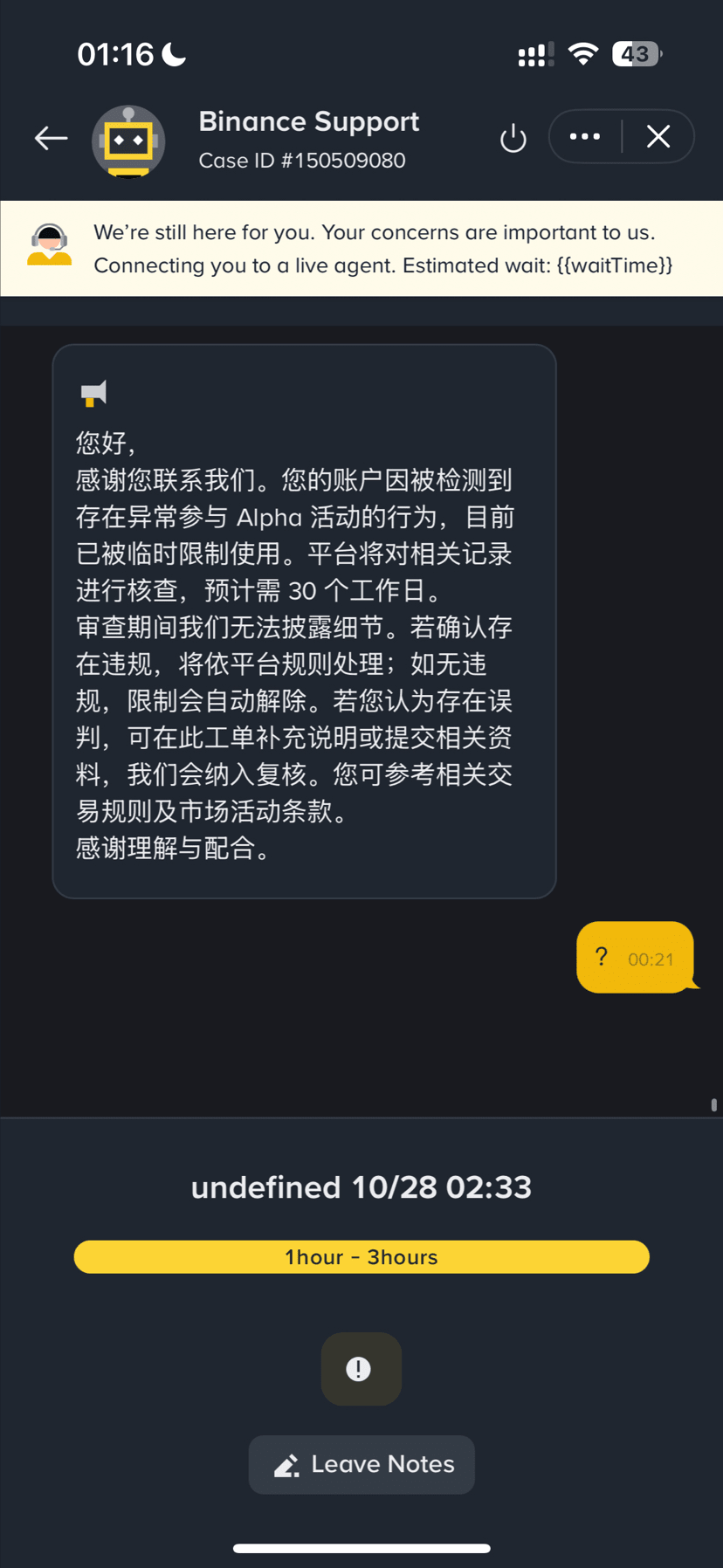The width and height of the screenshot is (723, 1568).
Task: Close the Binance Support chat window
Action: coord(658,136)
